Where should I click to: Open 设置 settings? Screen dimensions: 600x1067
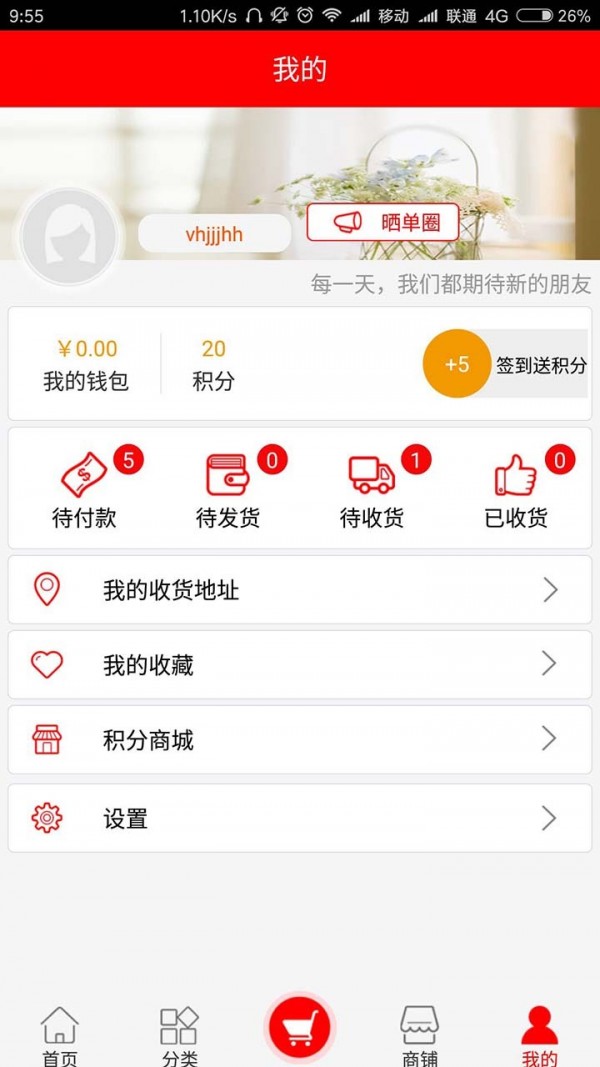[300, 819]
